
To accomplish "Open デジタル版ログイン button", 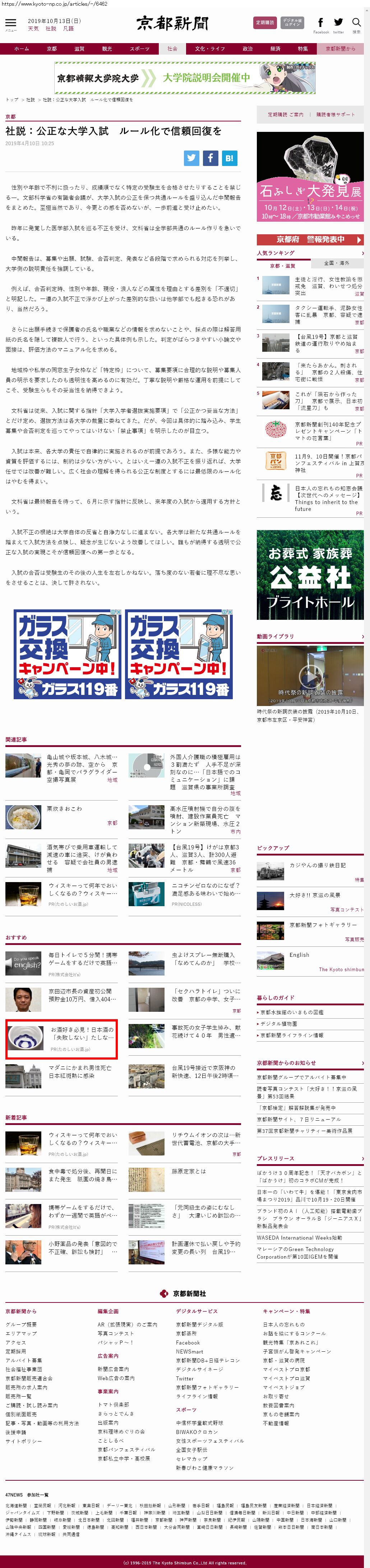I will click(292, 23).
